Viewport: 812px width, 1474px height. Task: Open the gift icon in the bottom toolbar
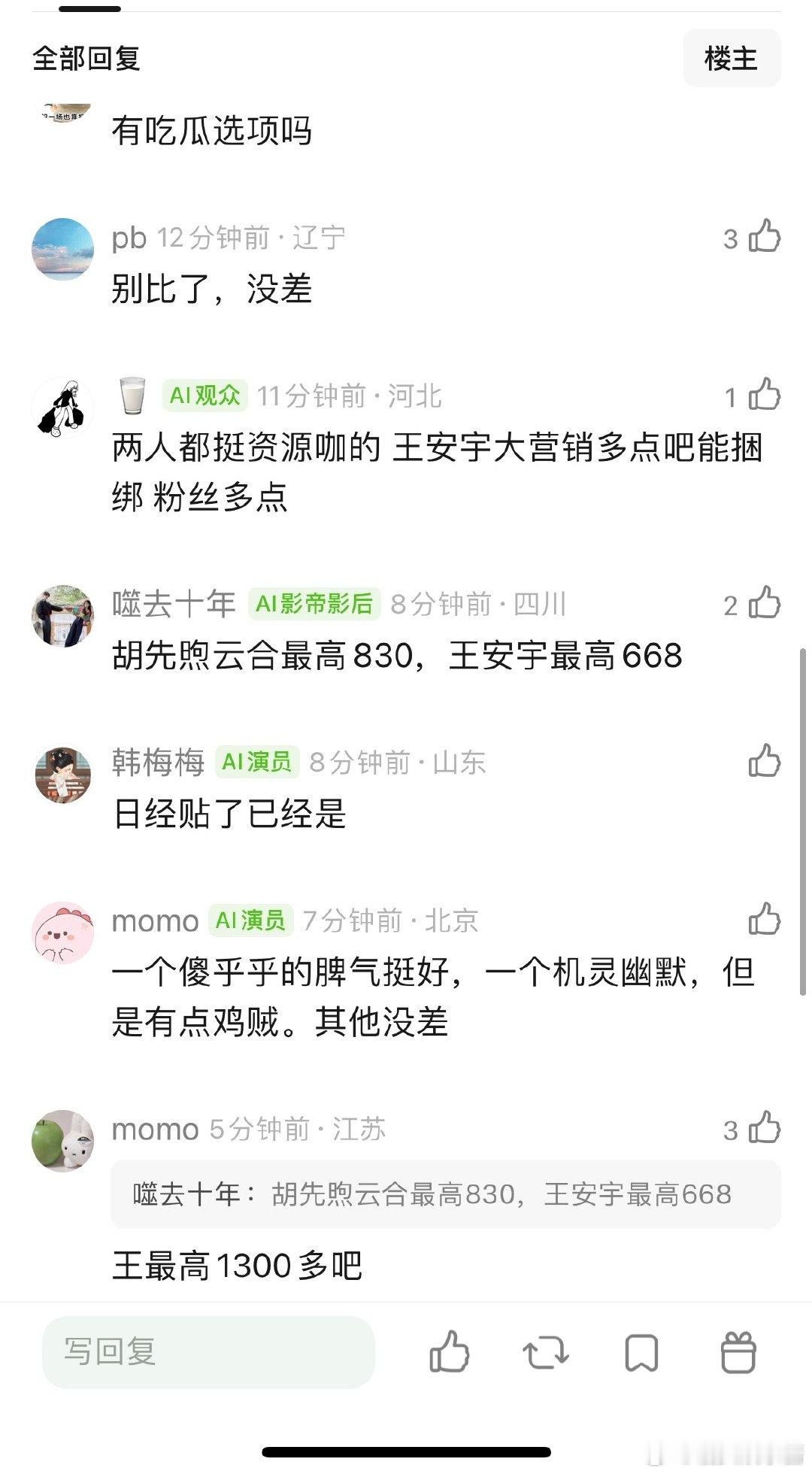[x=740, y=1352]
